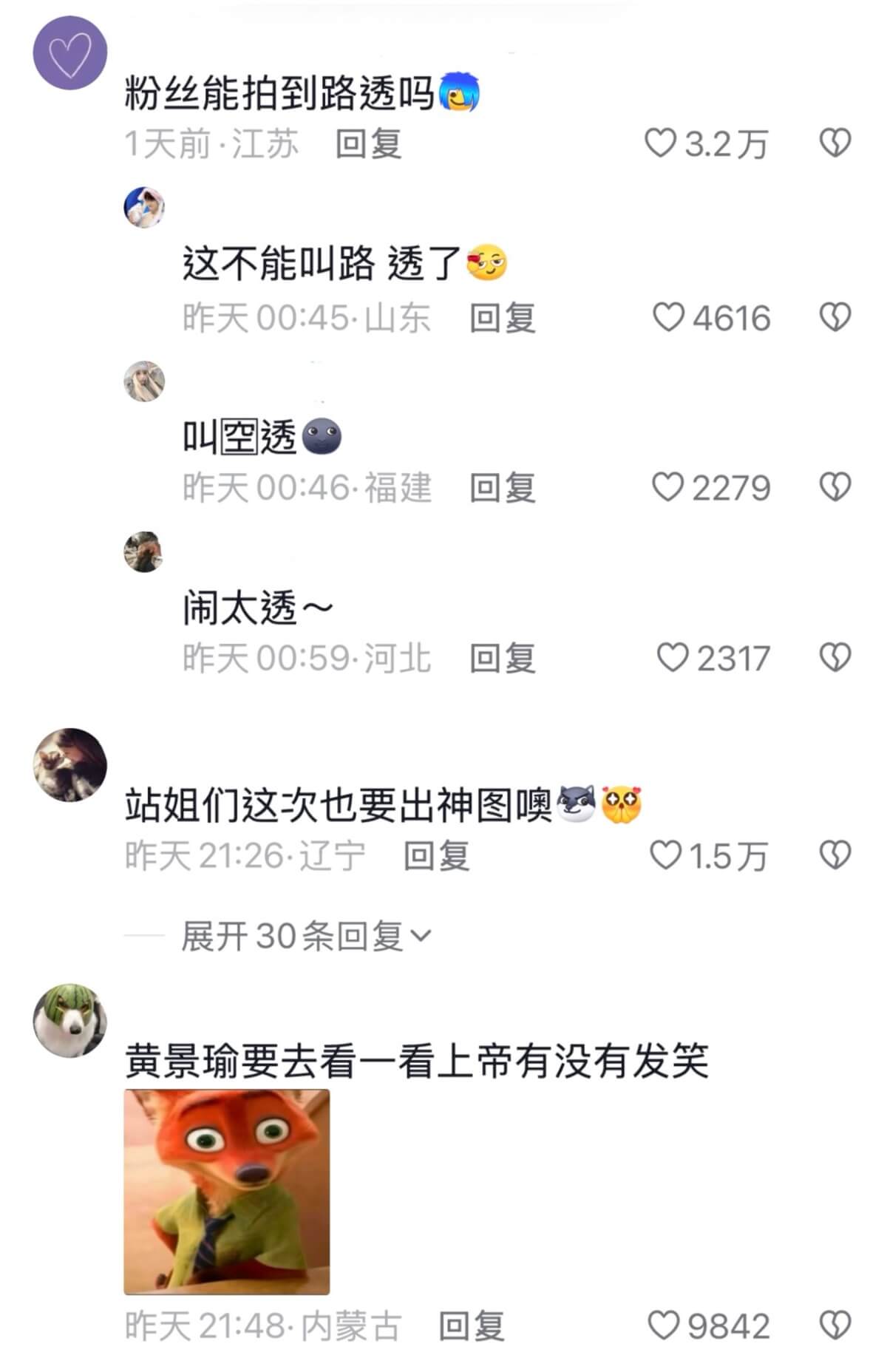Dislike the comment 粉丝能拍到路透吗

(x=835, y=143)
